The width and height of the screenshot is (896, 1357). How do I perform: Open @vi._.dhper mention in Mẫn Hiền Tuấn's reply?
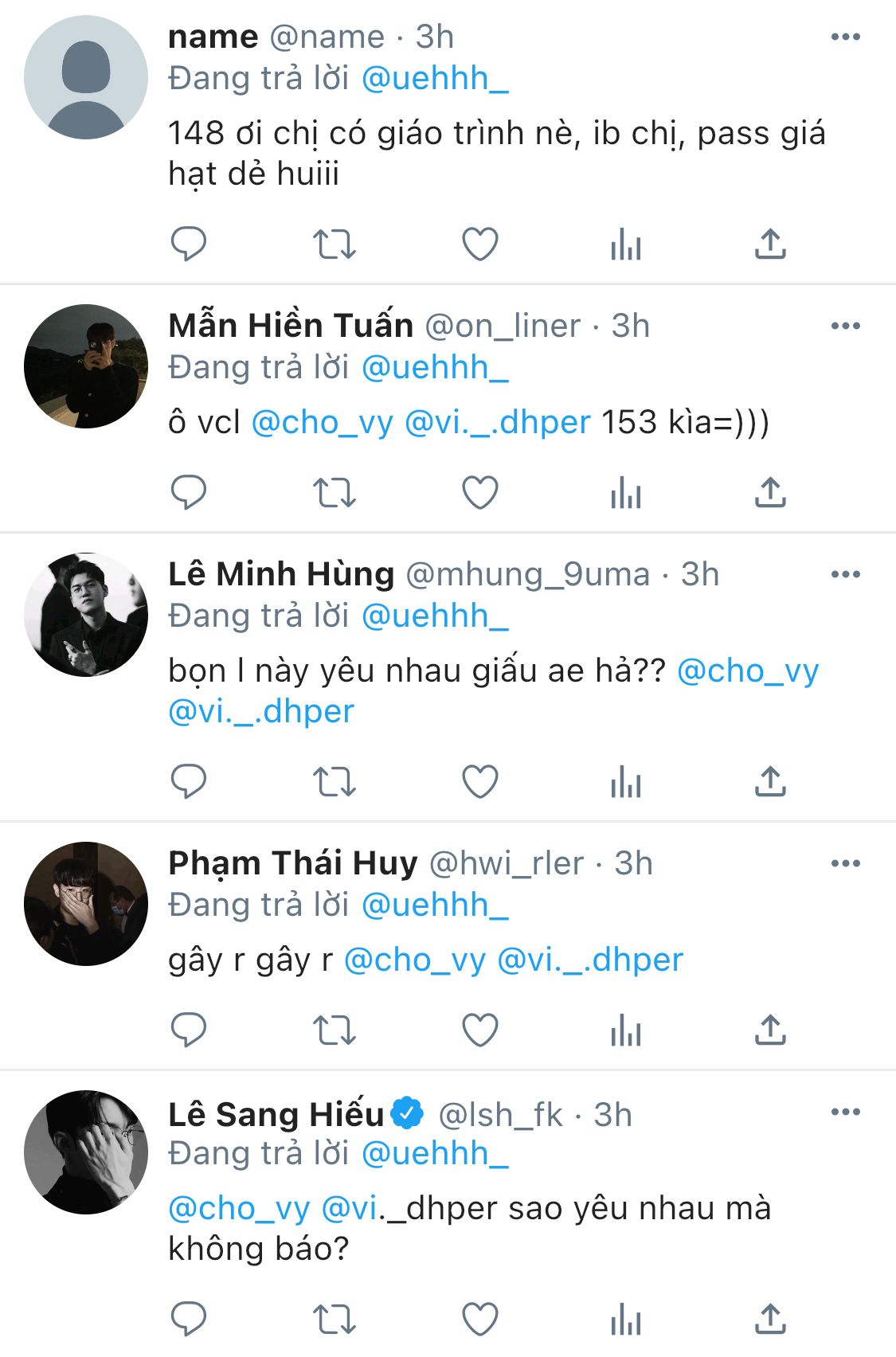(x=498, y=423)
